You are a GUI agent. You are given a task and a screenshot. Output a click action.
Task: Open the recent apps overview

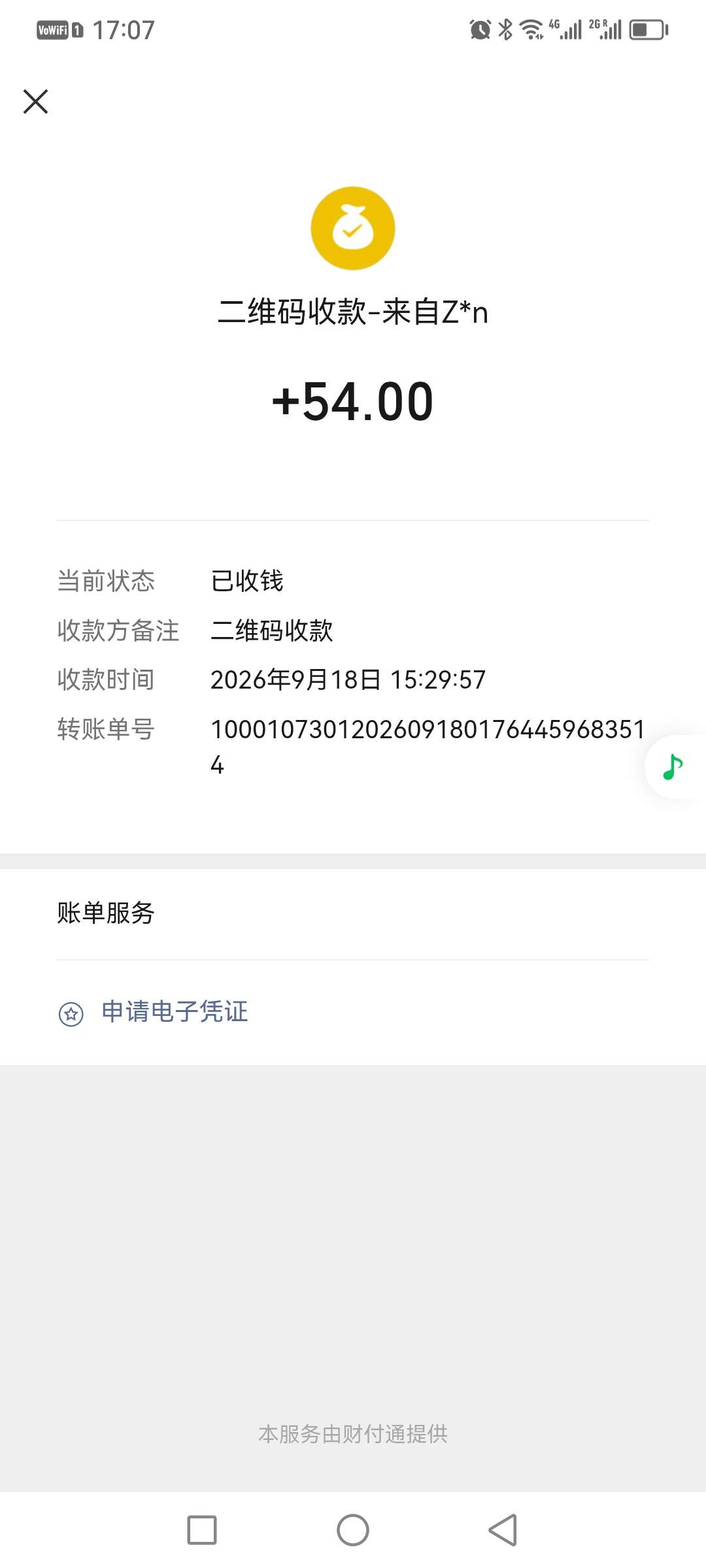[202, 1530]
